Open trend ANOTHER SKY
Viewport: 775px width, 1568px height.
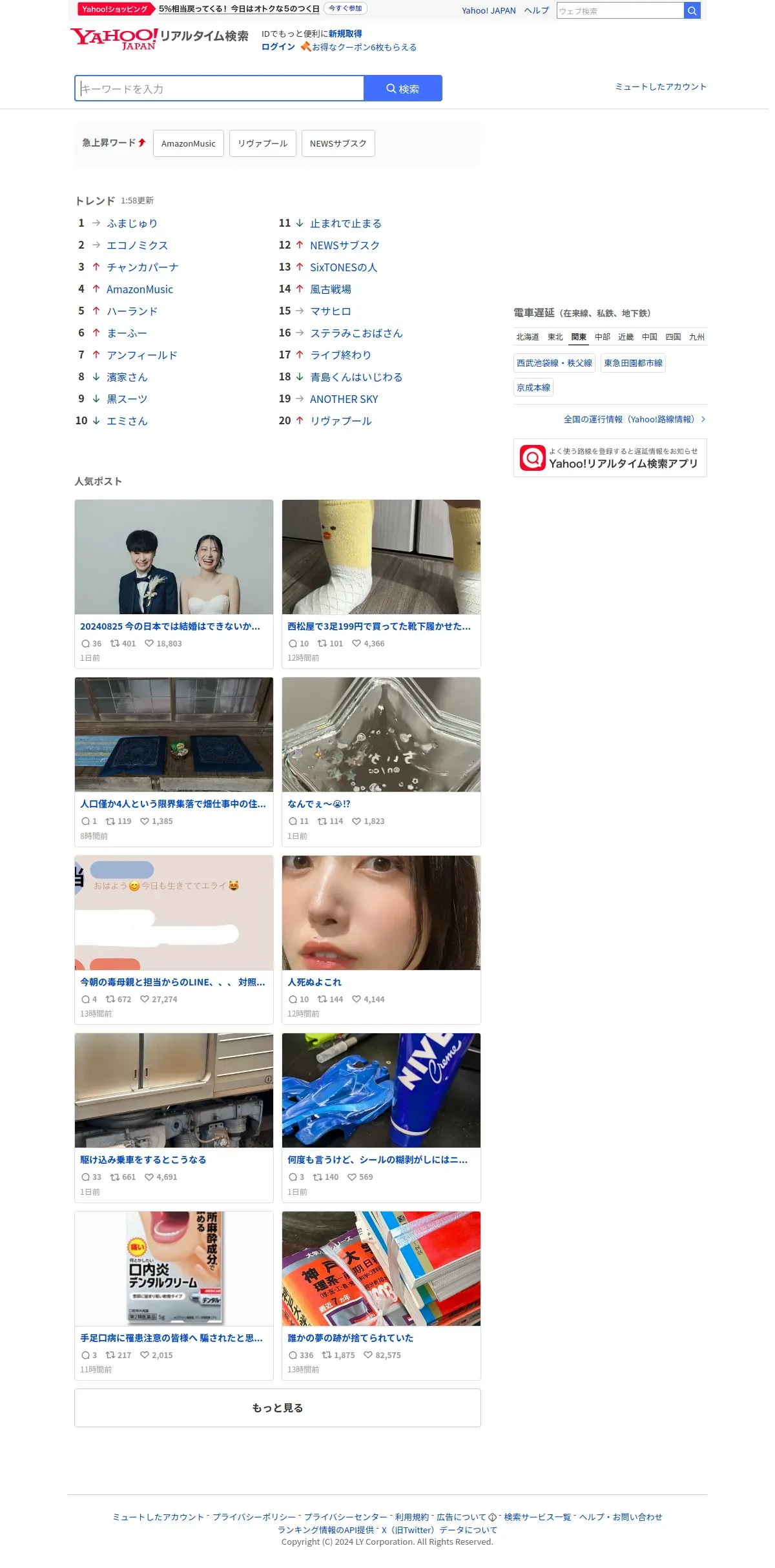click(x=344, y=399)
